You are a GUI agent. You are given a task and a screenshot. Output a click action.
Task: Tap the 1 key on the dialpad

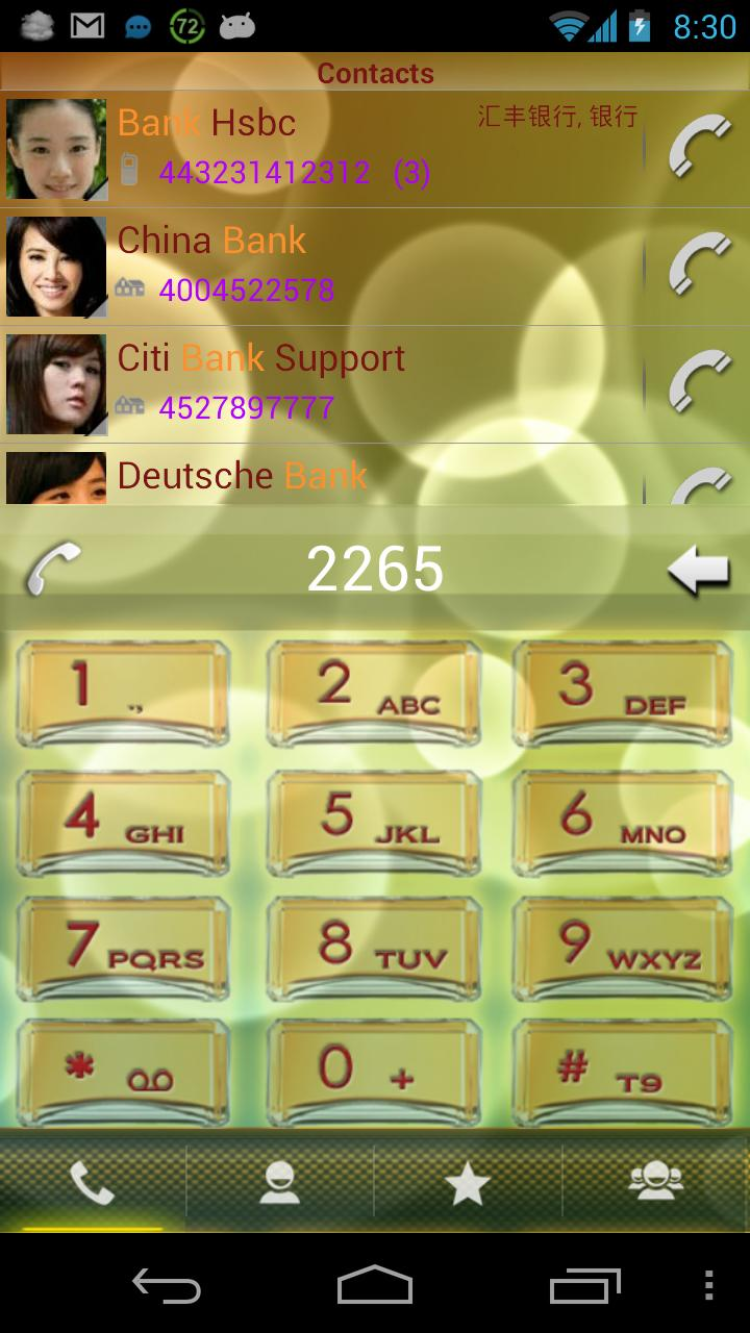click(x=124, y=692)
